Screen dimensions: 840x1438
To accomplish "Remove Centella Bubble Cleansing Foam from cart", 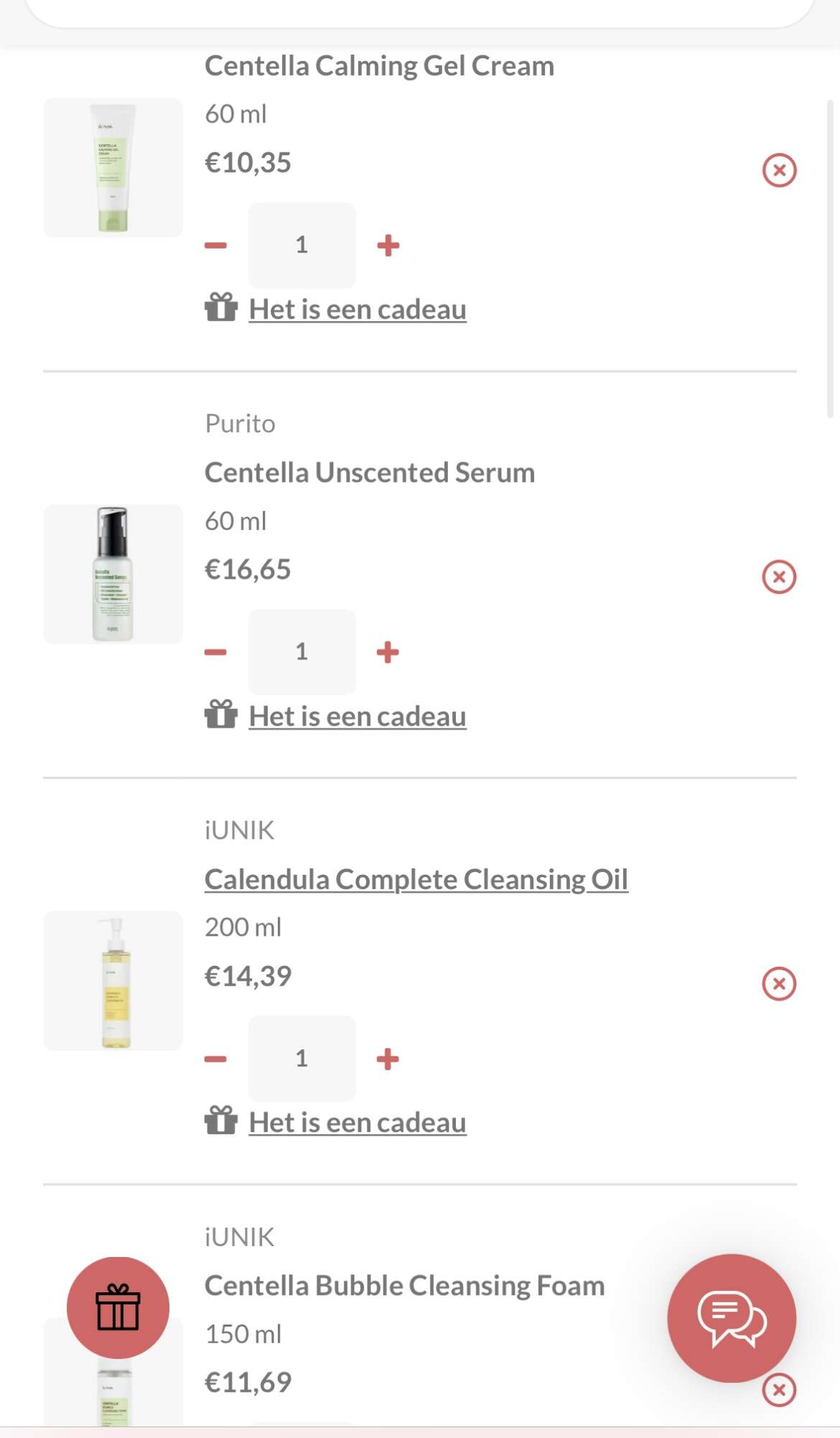I will 779,1390.
